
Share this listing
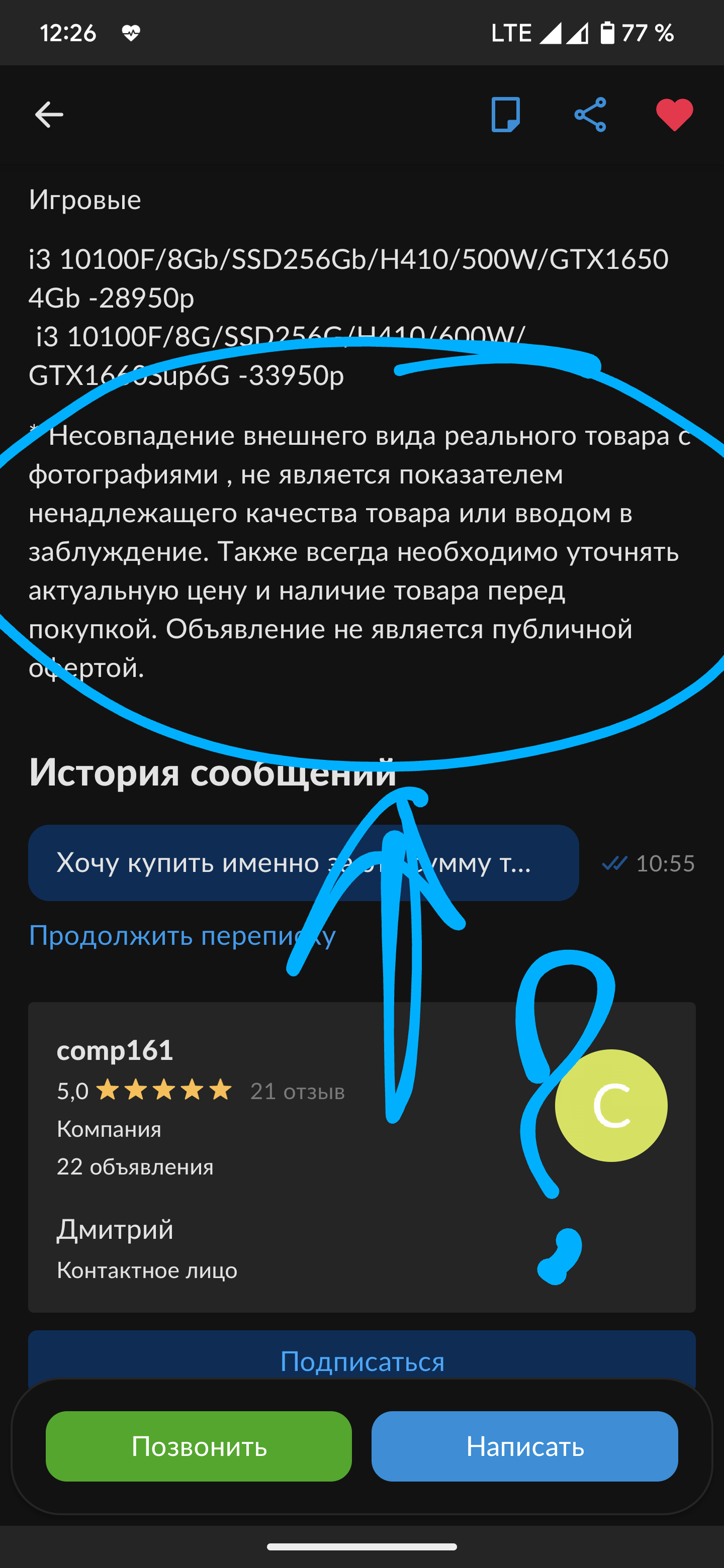590,115
